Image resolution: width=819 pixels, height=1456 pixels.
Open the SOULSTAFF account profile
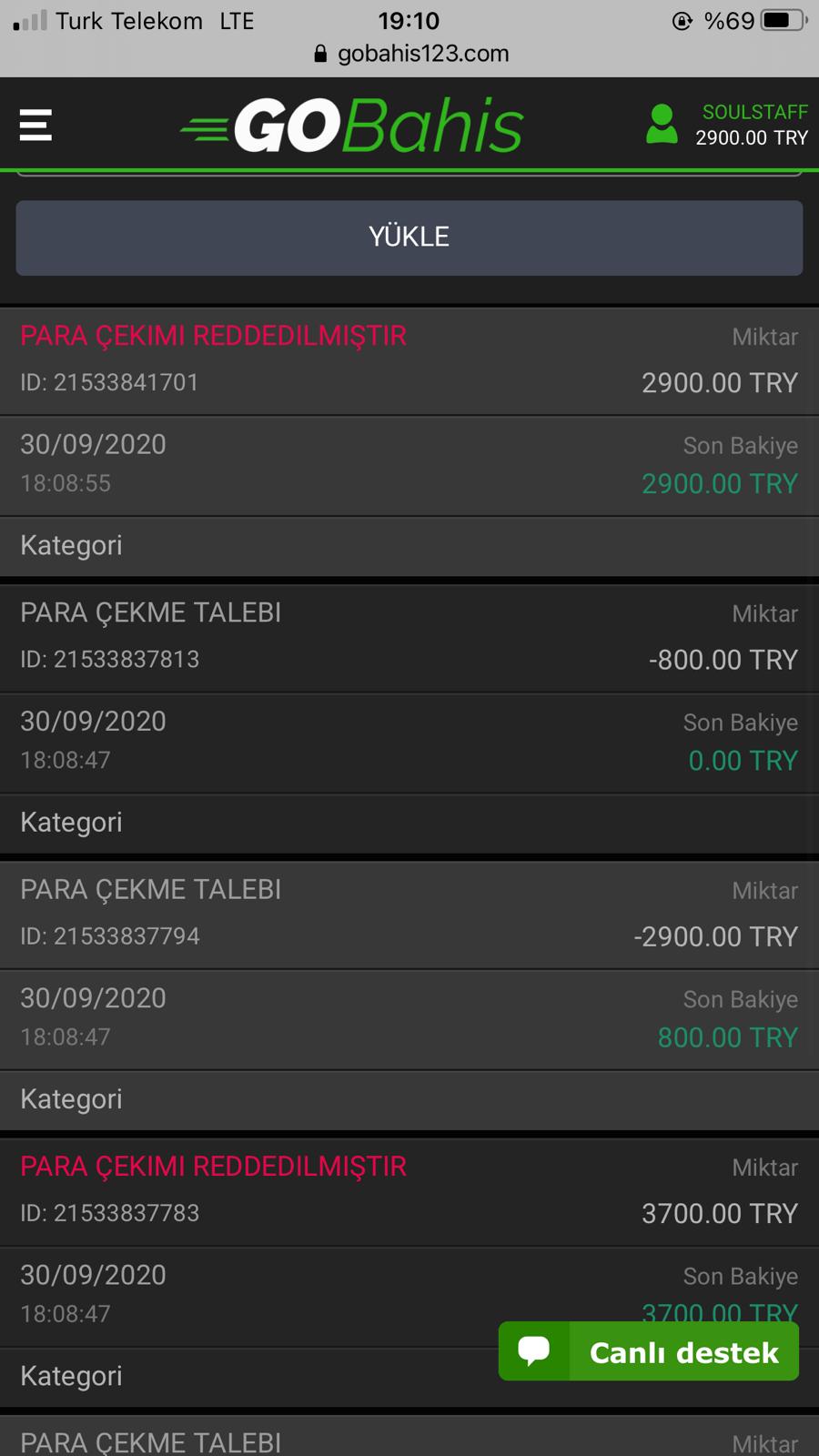726,125
